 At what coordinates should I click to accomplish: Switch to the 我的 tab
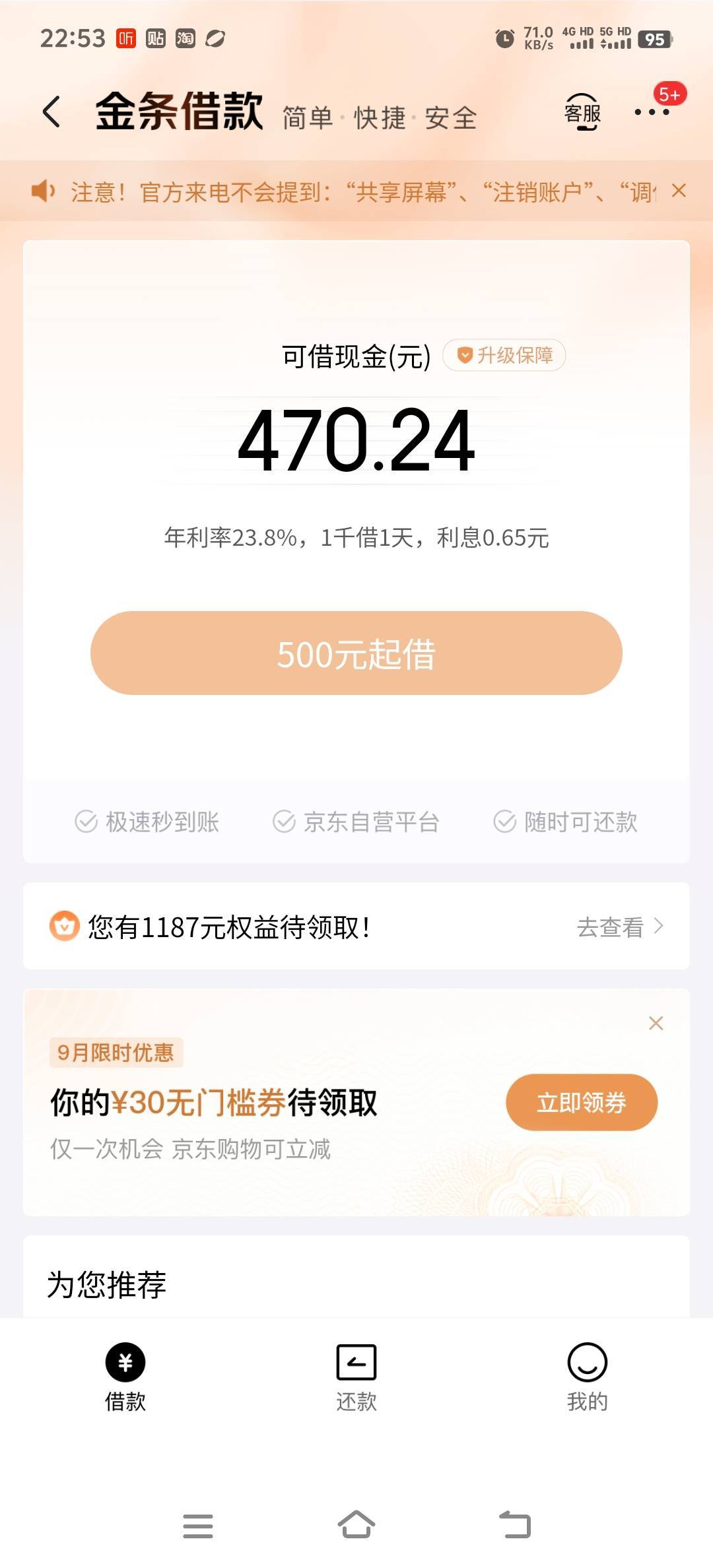click(588, 1378)
